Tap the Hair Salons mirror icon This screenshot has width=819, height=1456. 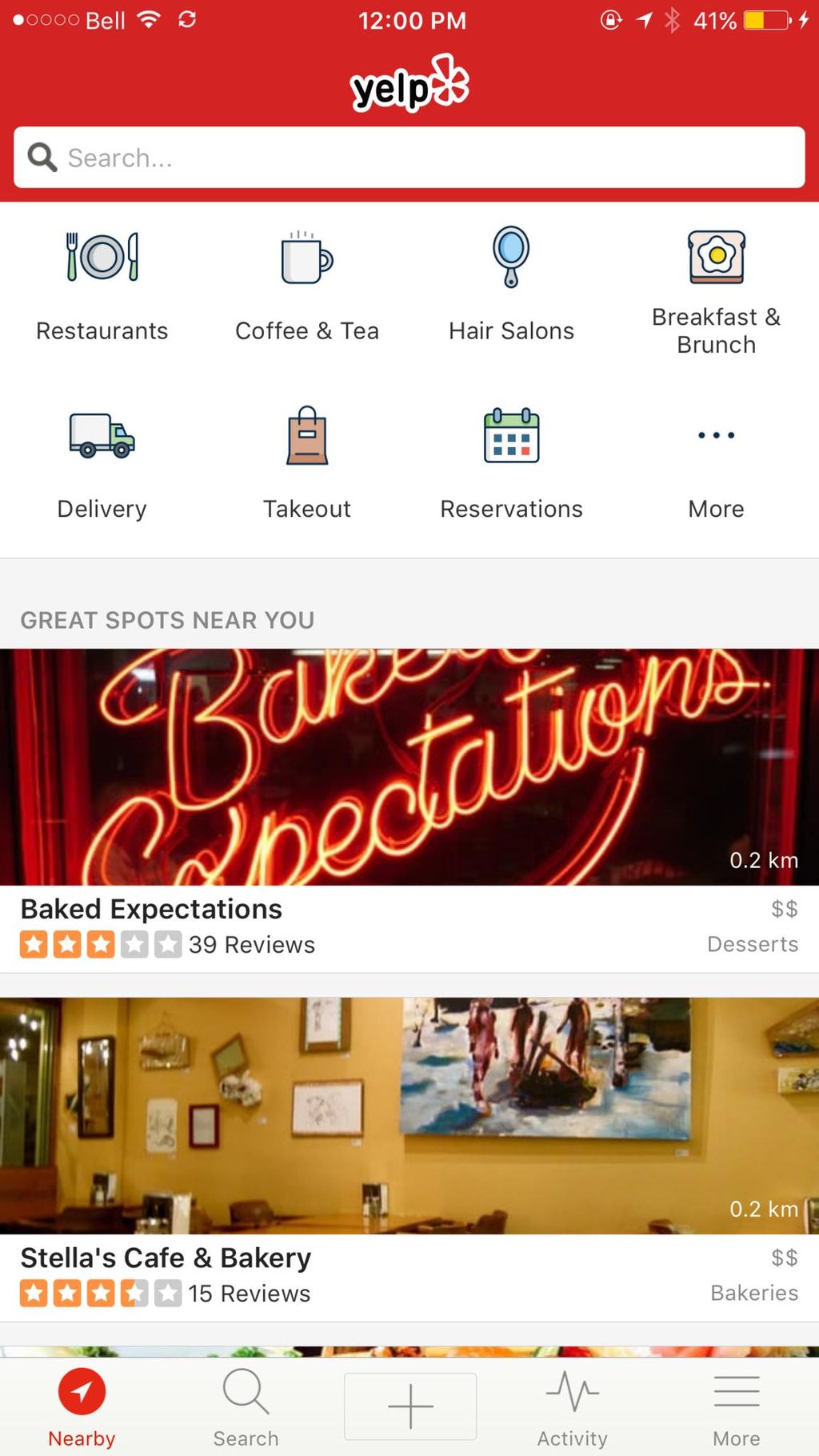coord(511,258)
